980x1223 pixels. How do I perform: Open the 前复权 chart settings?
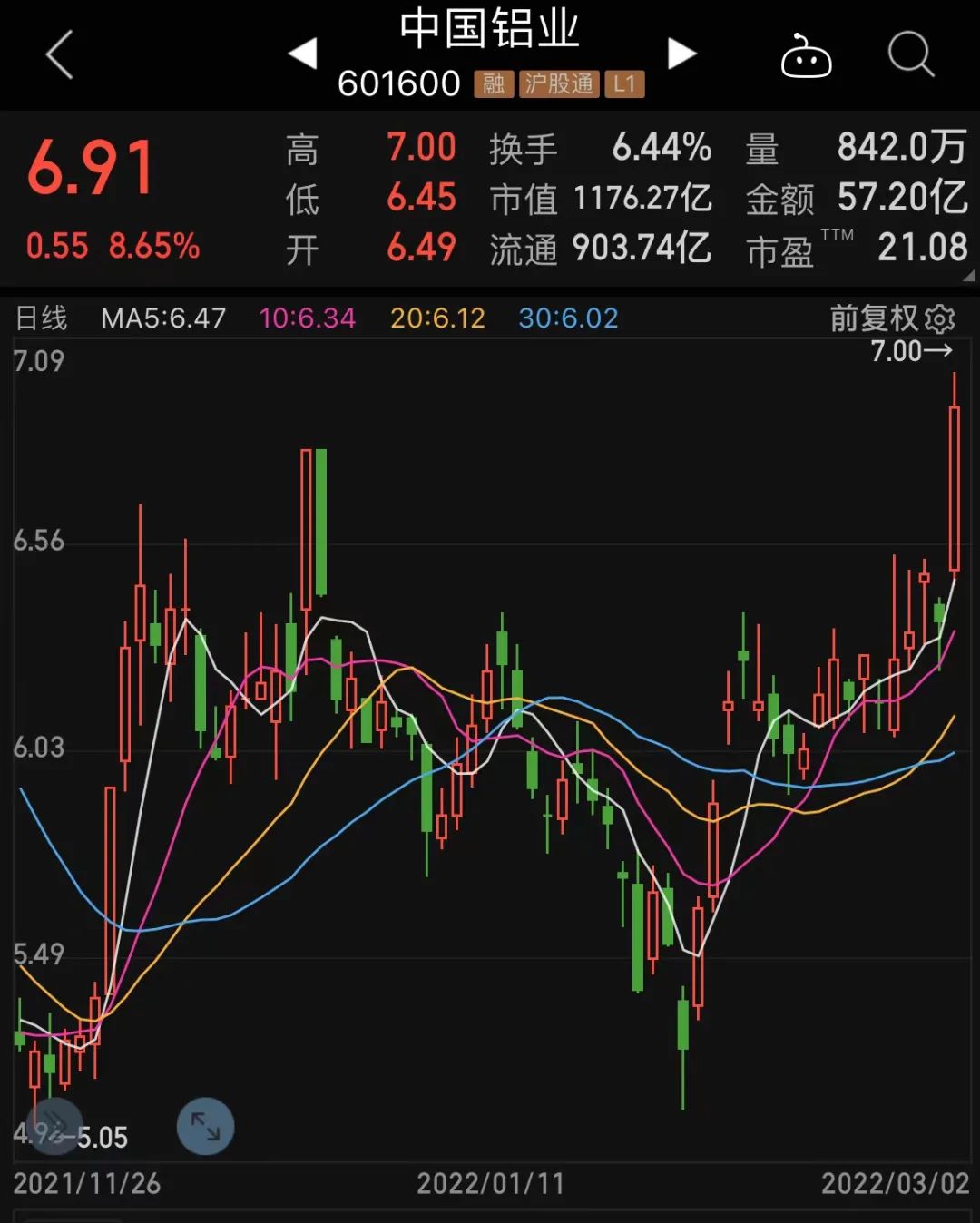(x=891, y=318)
